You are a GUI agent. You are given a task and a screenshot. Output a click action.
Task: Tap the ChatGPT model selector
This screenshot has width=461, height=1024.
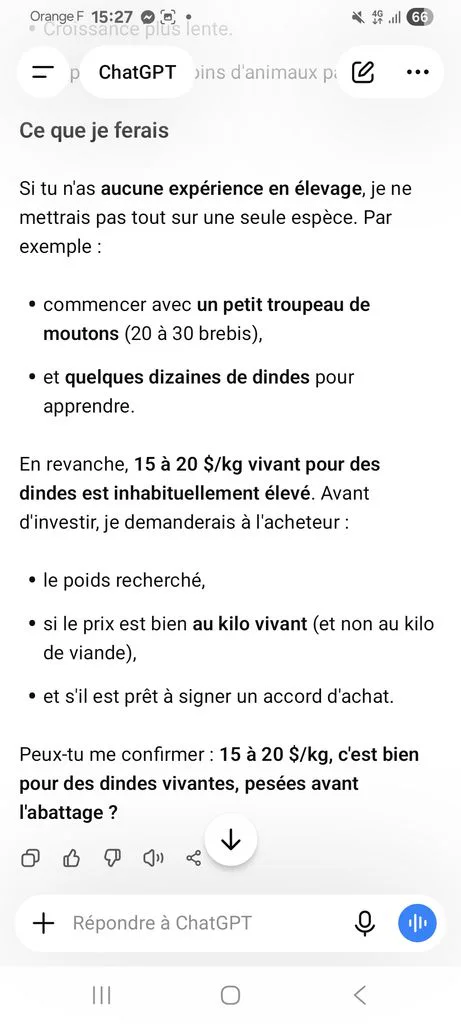(137, 72)
